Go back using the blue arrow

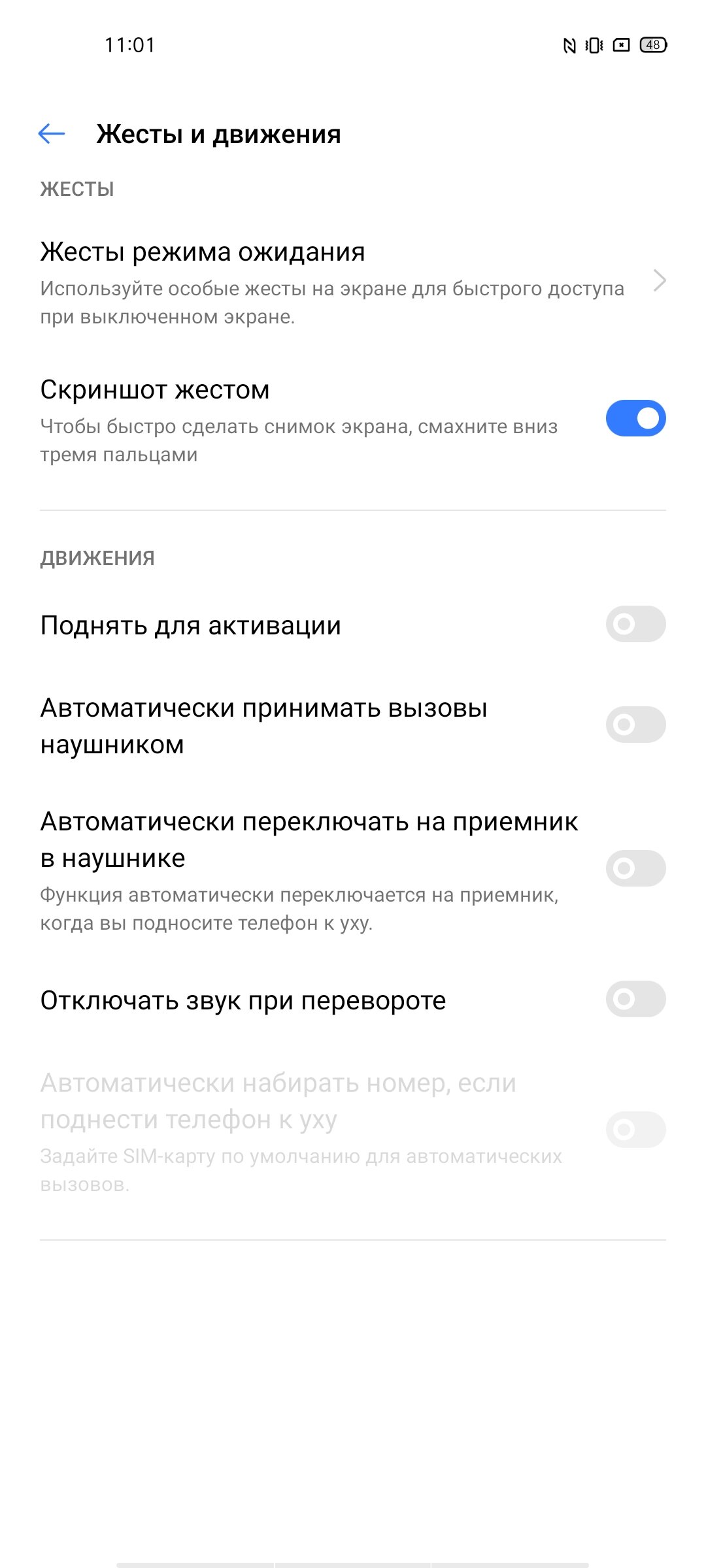(x=52, y=134)
